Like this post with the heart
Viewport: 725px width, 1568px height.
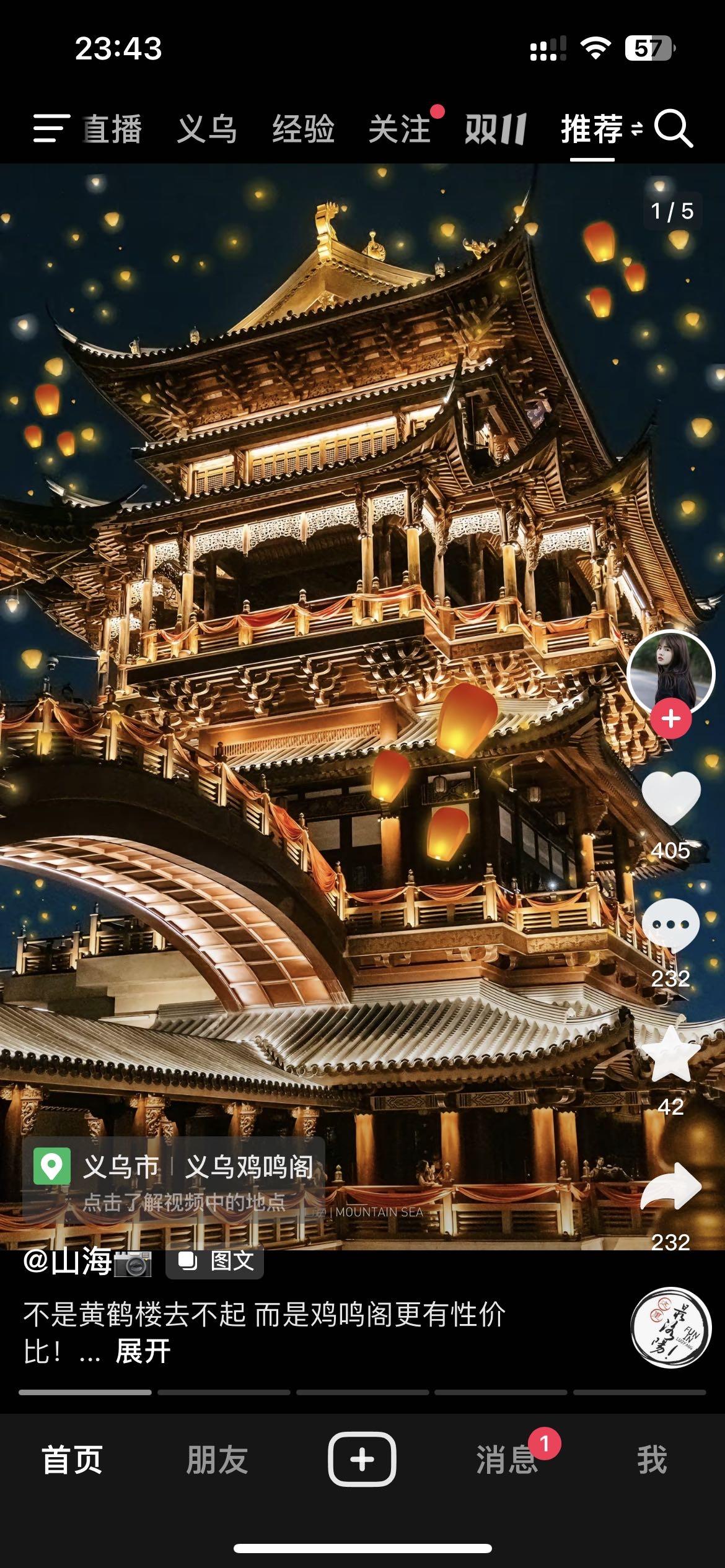(670, 799)
